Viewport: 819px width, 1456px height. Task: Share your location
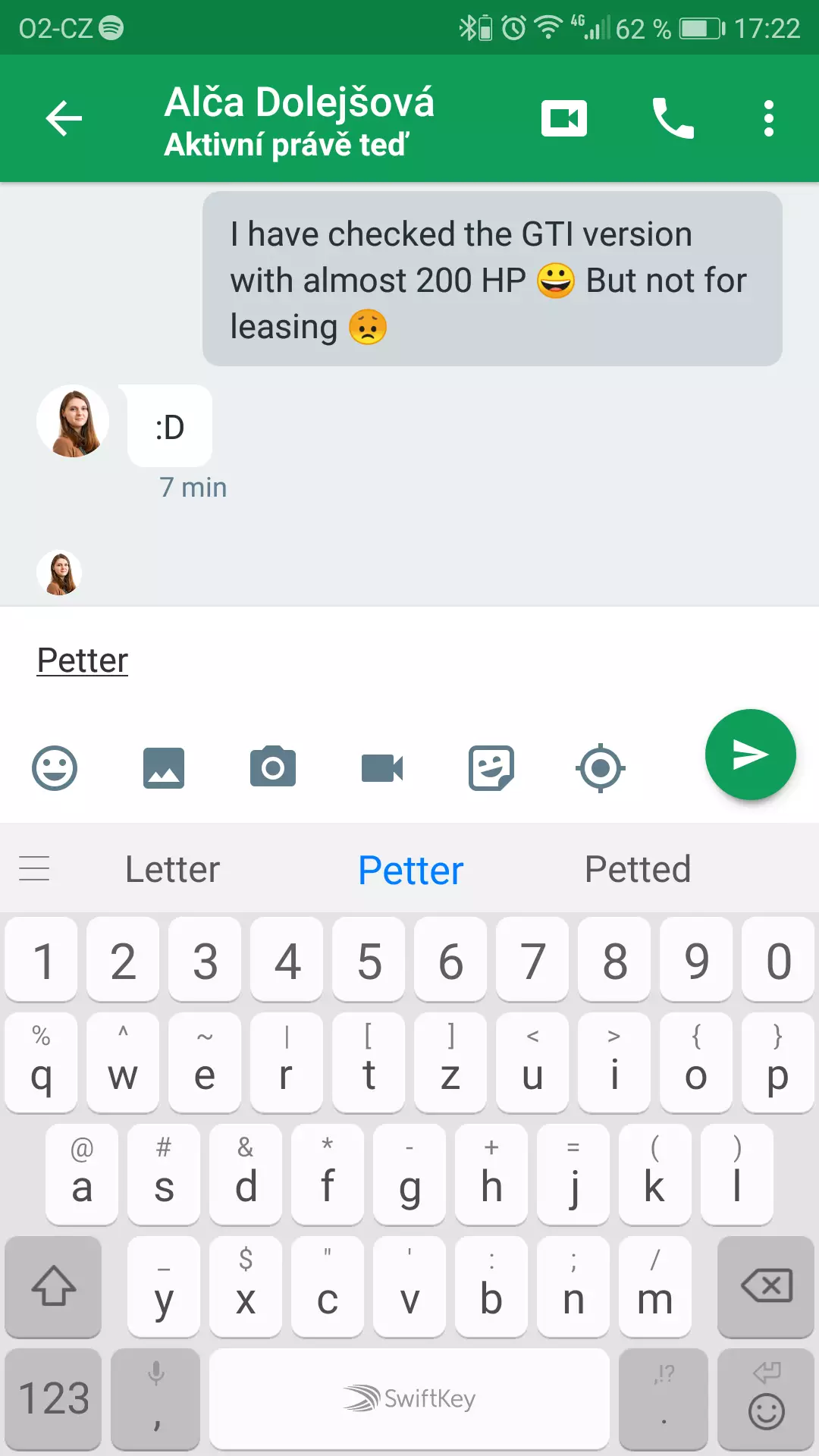[601, 768]
